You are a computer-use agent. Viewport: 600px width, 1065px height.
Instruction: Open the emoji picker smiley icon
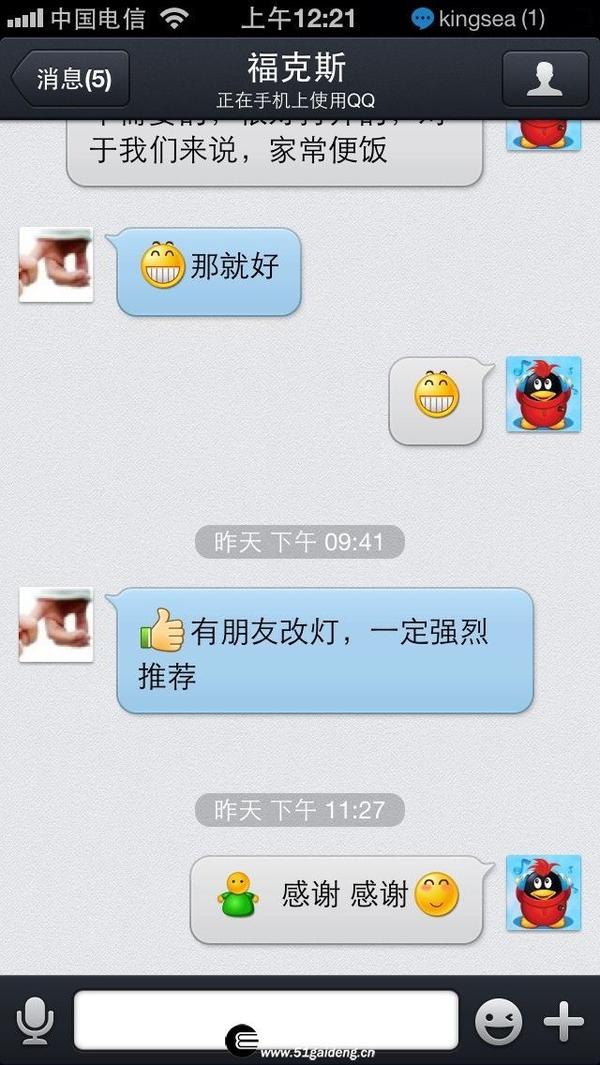click(x=498, y=1022)
